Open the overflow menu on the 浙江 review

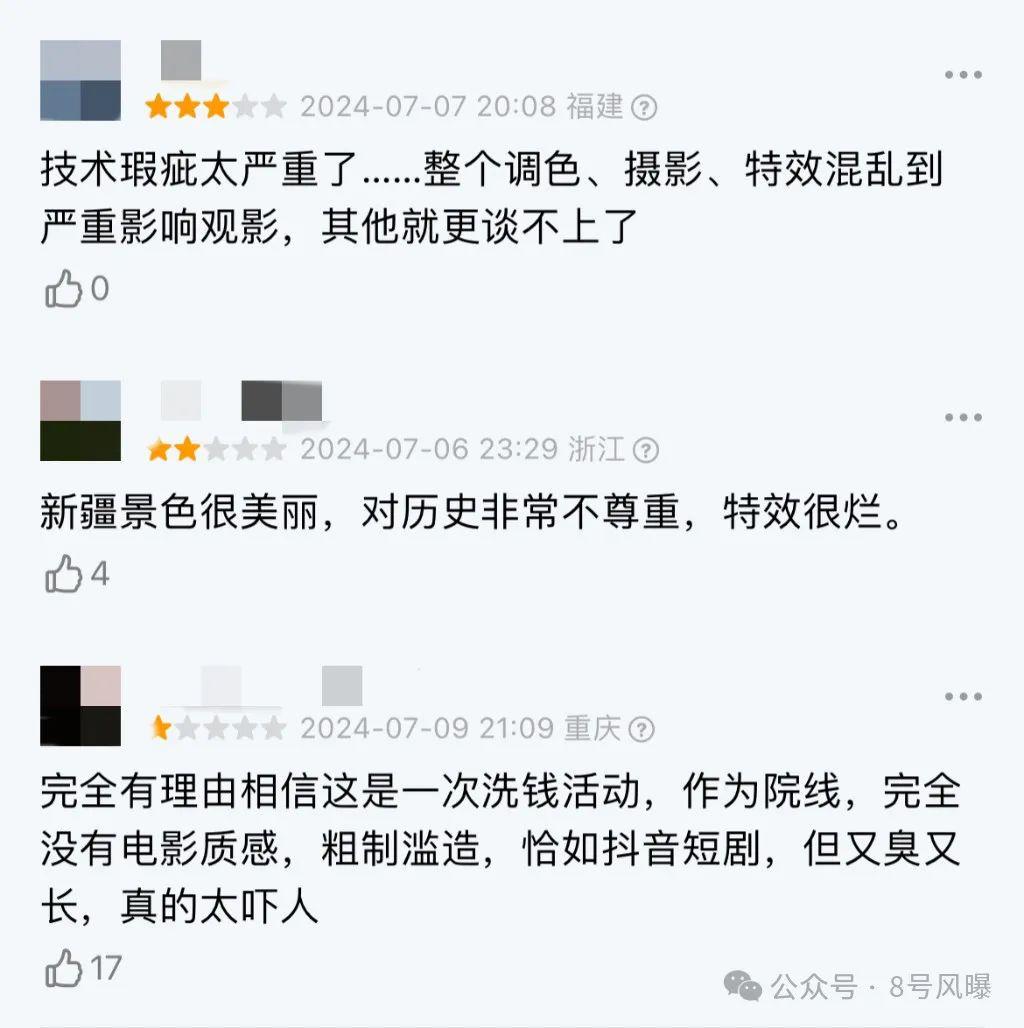point(963,418)
